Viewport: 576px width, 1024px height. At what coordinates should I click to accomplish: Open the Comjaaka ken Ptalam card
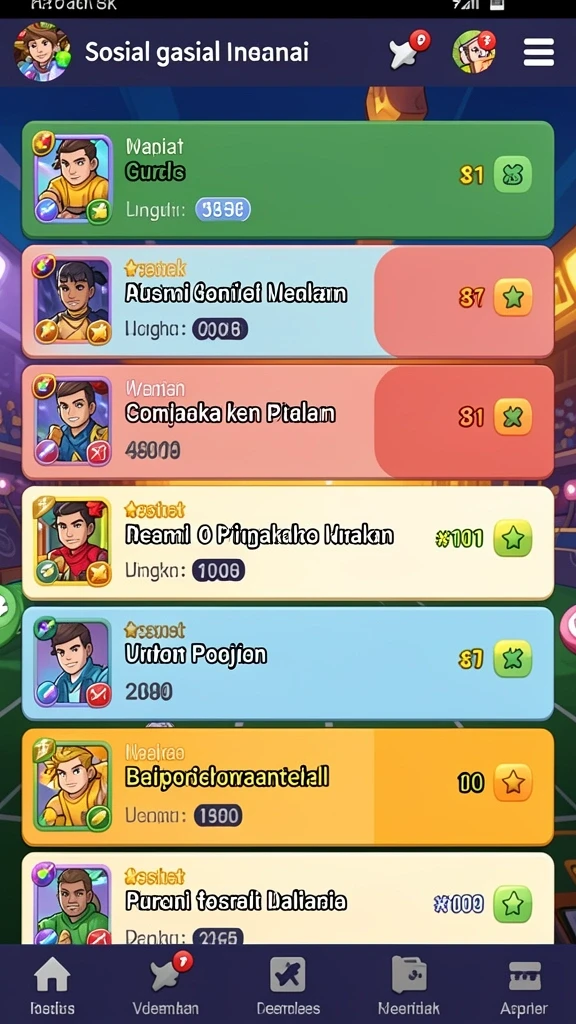288,423
